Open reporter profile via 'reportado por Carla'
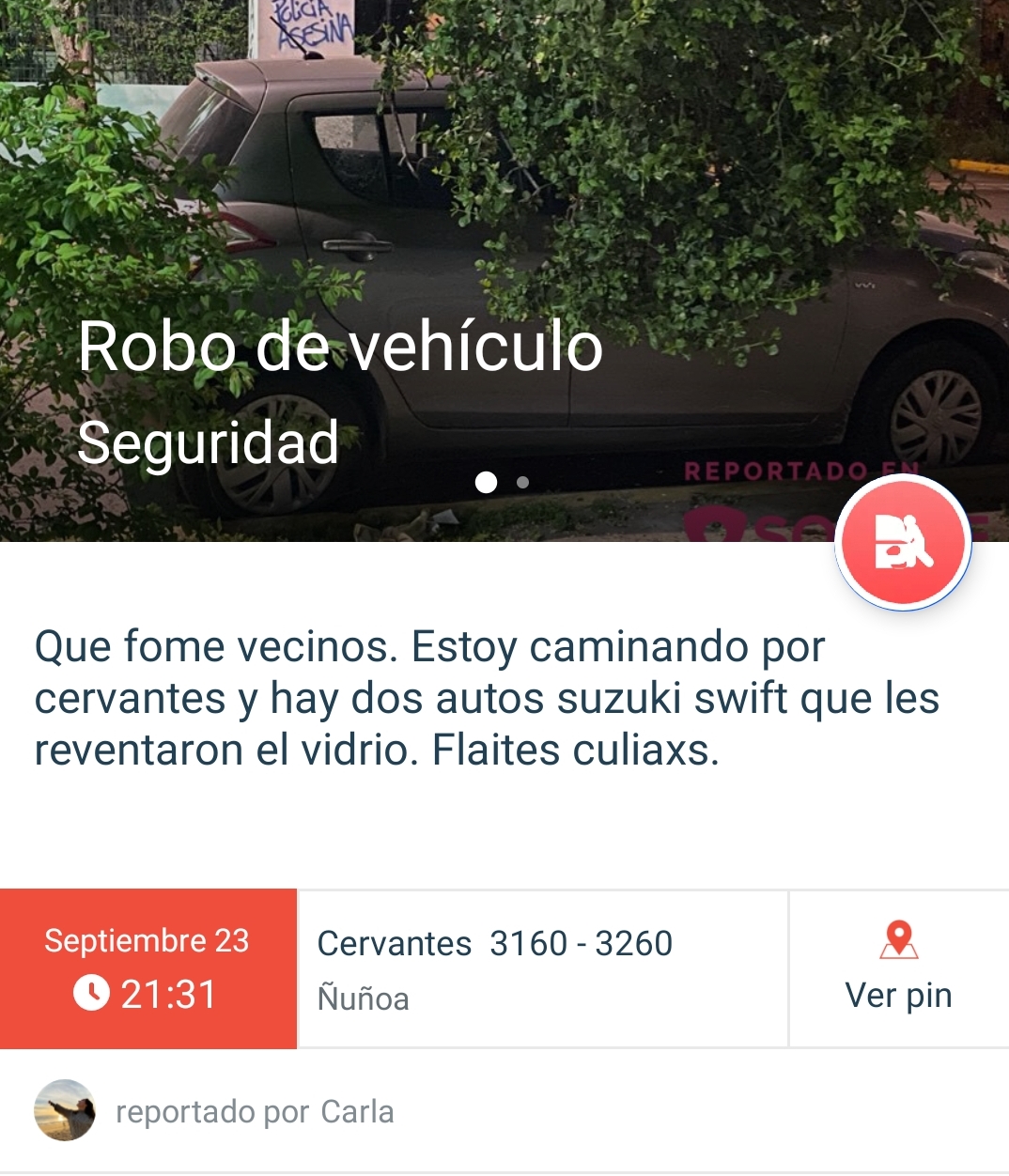 [255, 1111]
